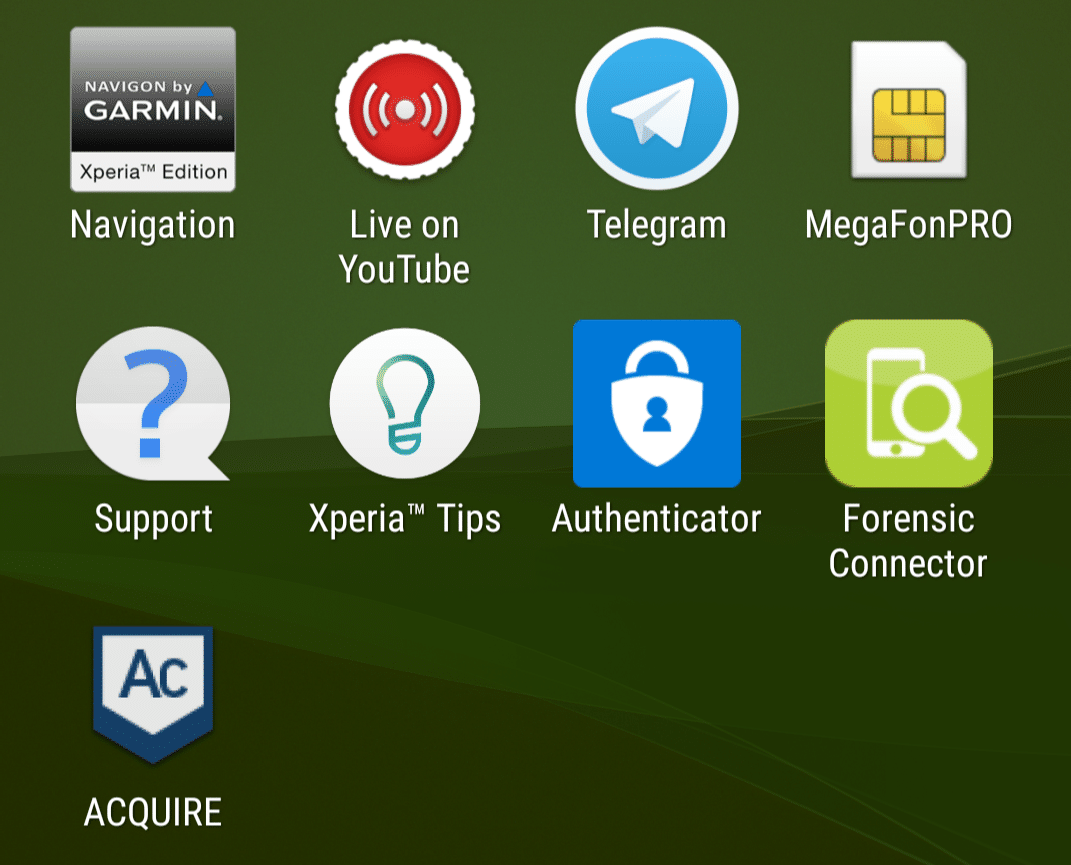
Task: Open the Telegram app
Action: 656,110
